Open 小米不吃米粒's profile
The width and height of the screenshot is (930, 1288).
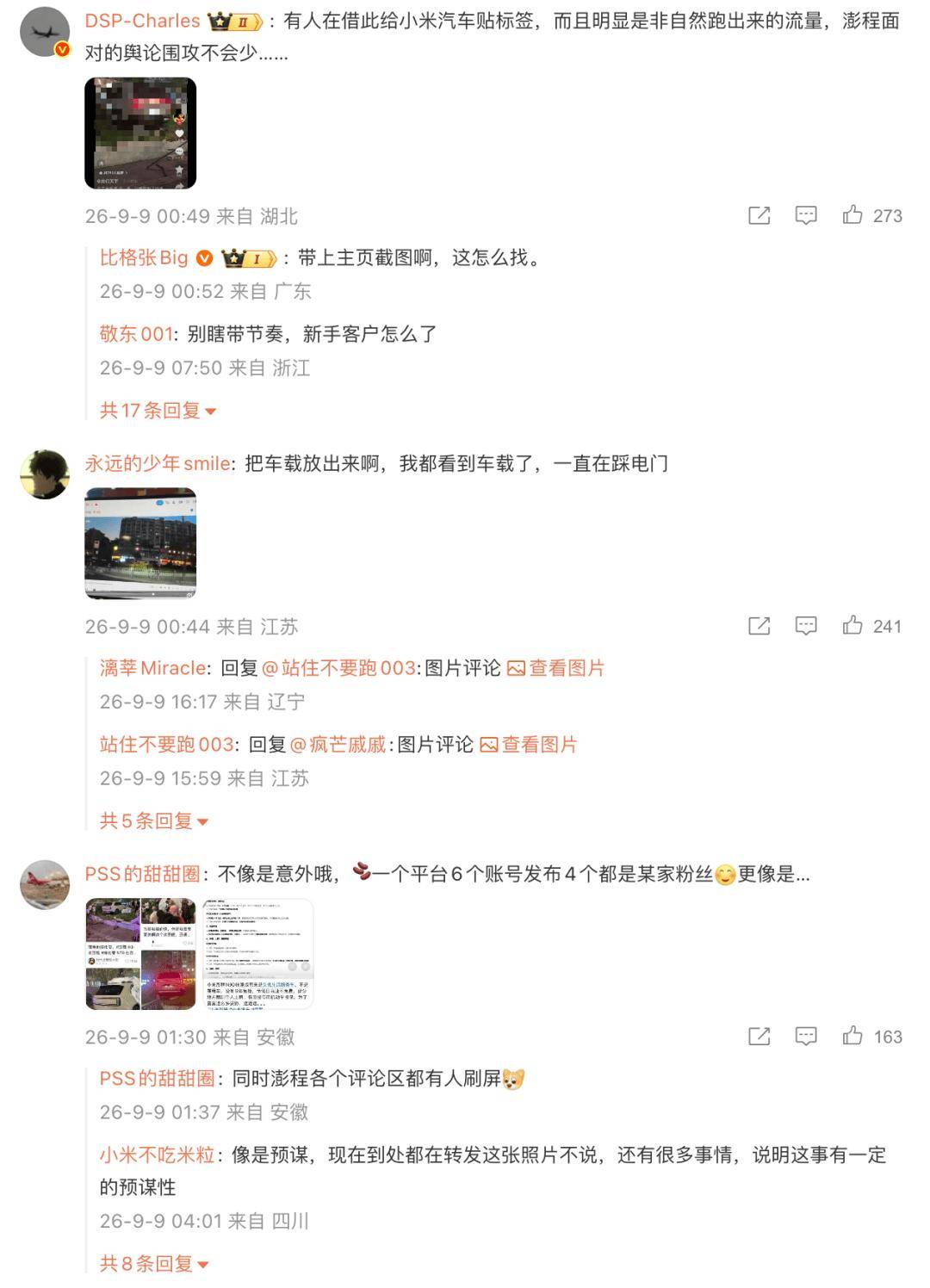click(157, 1155)
